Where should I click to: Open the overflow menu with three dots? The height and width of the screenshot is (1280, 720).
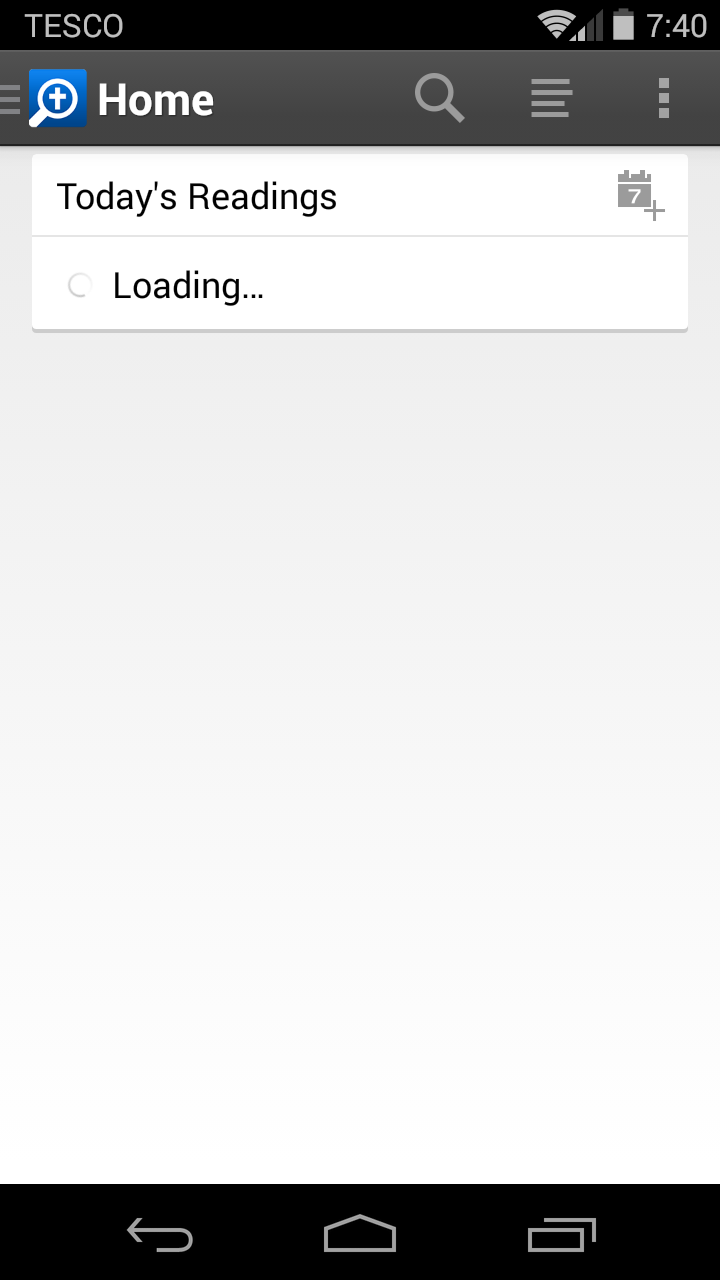(665, 97)
